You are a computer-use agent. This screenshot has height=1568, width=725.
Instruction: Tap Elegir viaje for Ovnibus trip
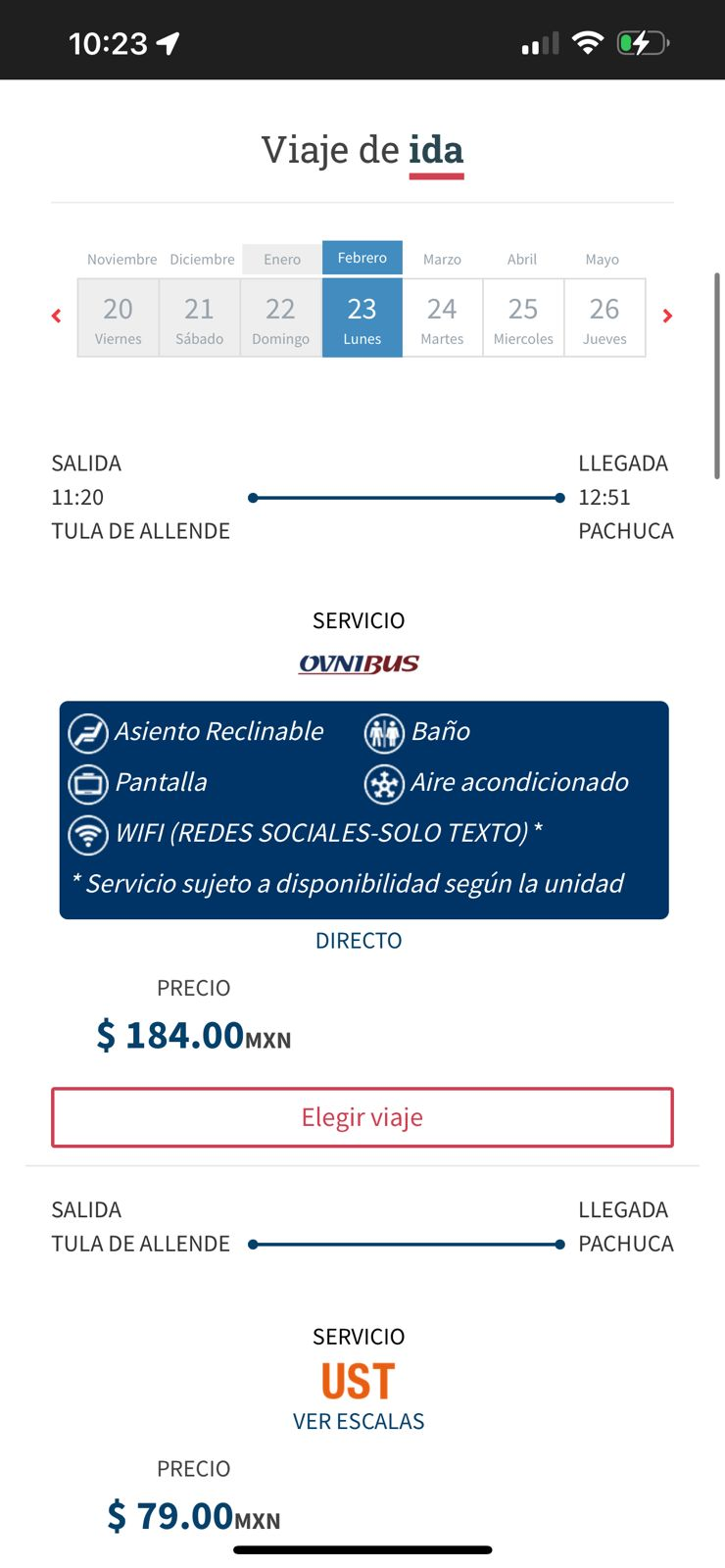tap(362, 1117)
